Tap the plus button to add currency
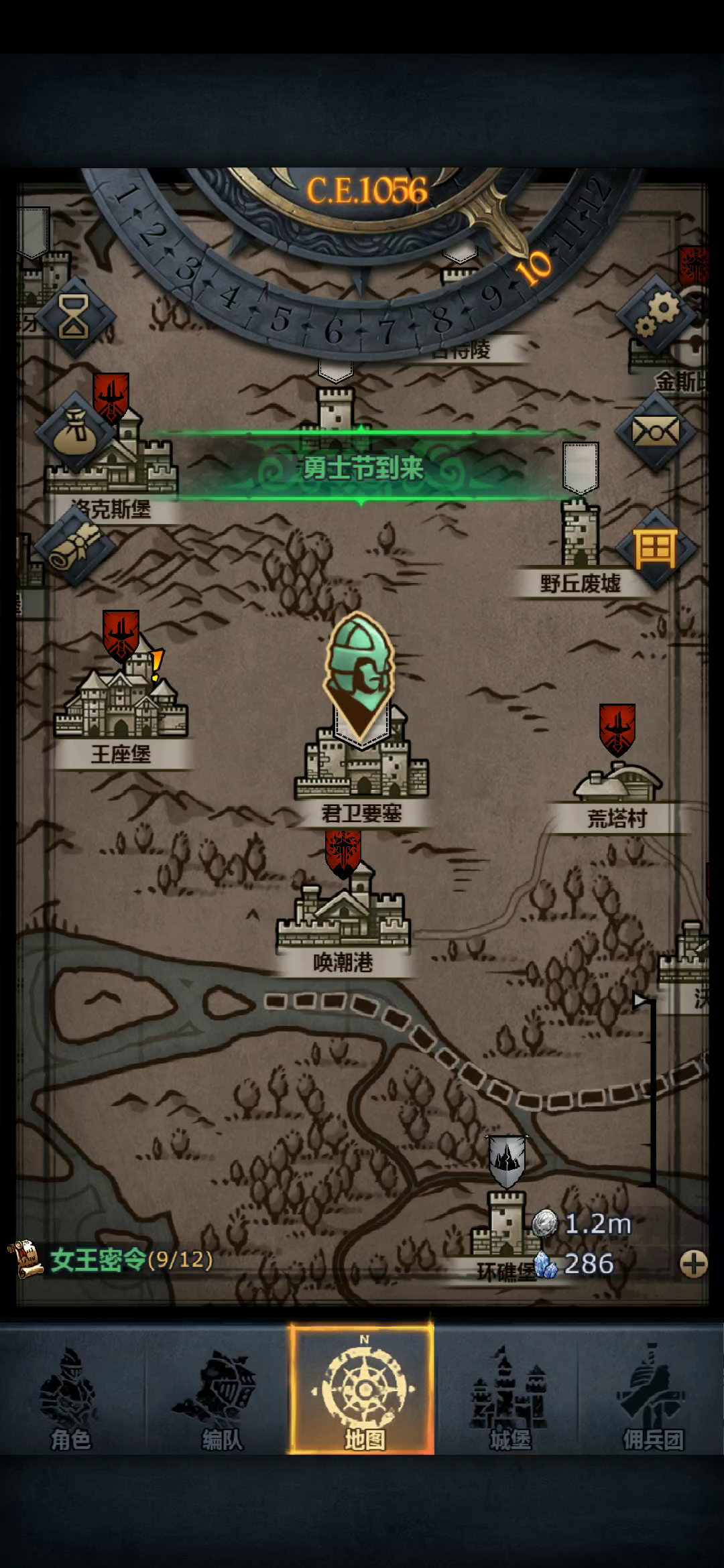 693,1264
